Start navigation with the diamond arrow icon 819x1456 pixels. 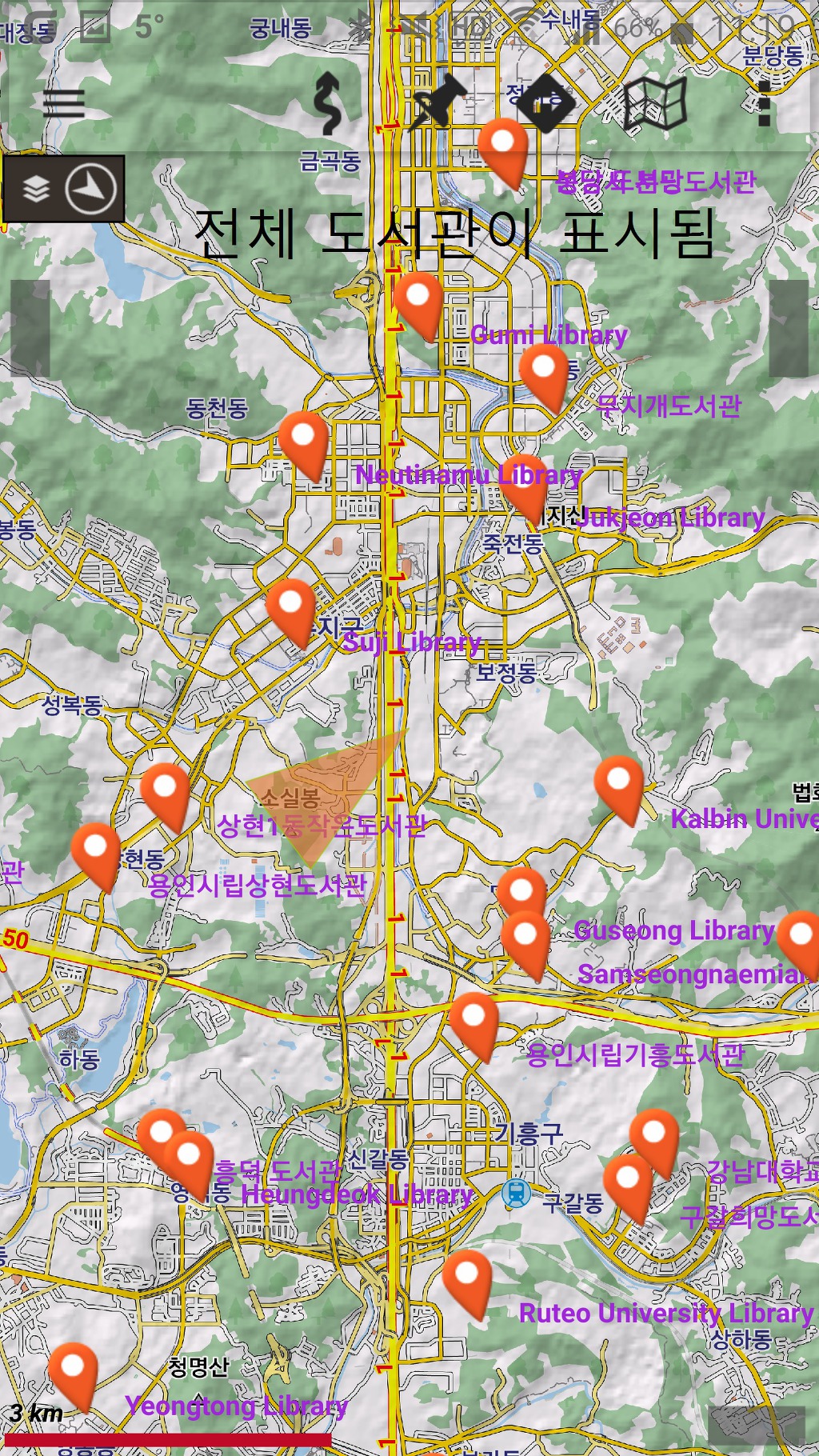(x=545, y=103)
